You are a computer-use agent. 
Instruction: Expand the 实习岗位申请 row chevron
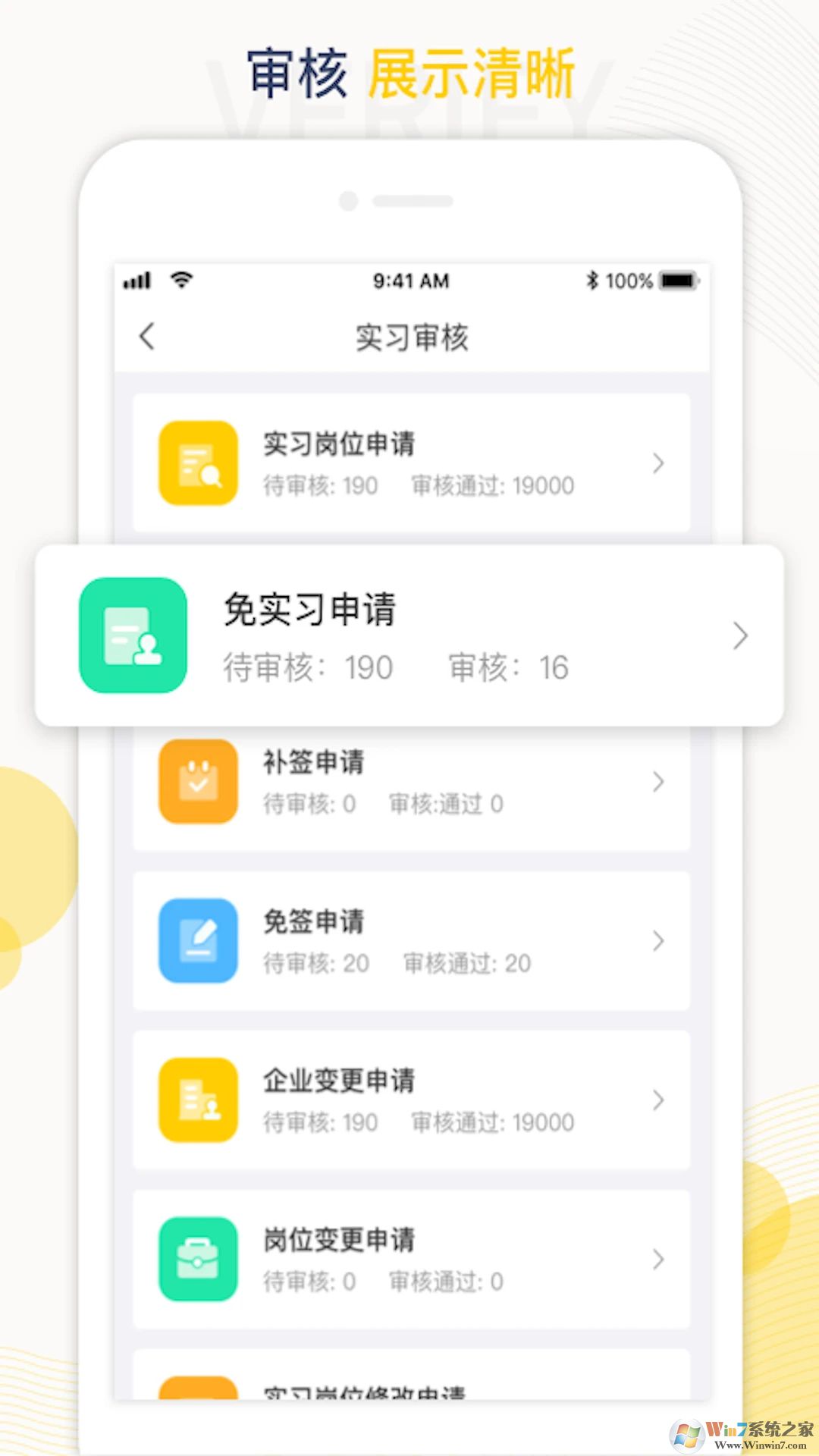pos(658,463)
